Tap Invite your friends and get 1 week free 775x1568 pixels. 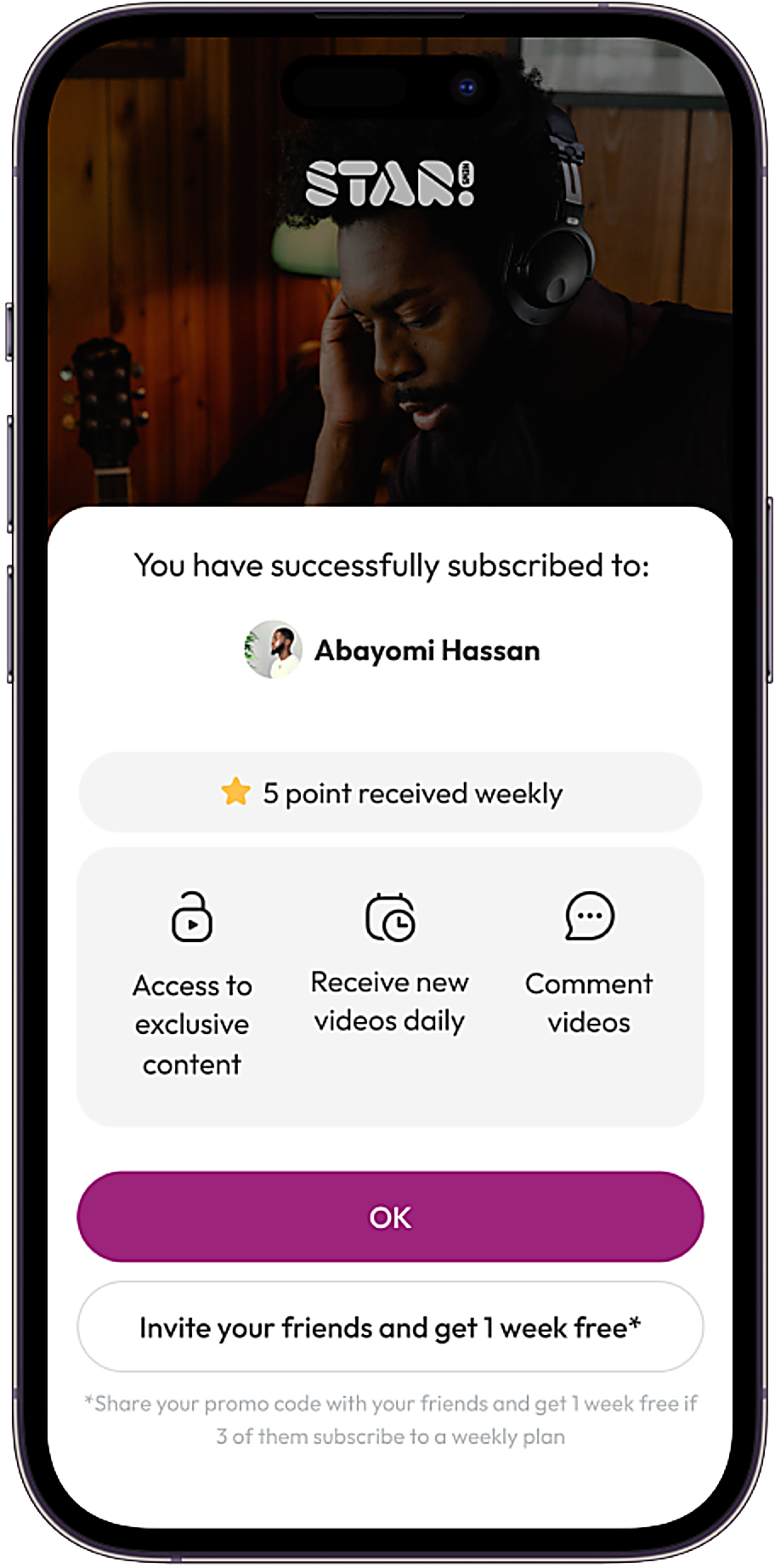point(390,1327)
